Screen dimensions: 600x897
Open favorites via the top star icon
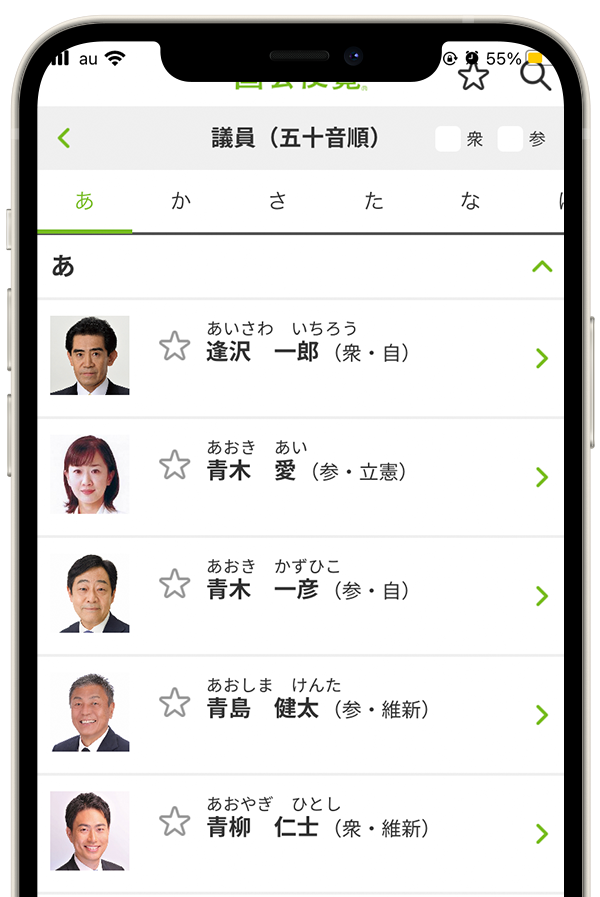pos(473,76)
